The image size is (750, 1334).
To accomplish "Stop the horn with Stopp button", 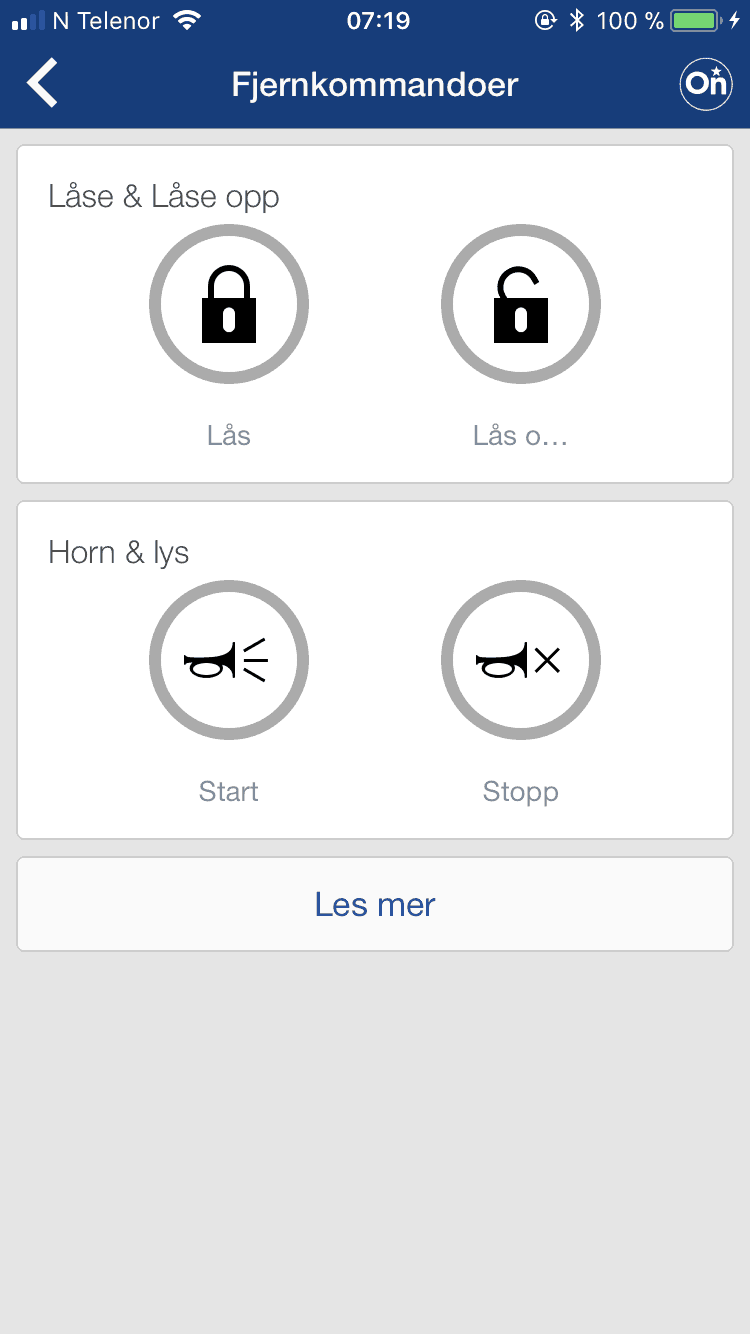I will pos(521,660).
